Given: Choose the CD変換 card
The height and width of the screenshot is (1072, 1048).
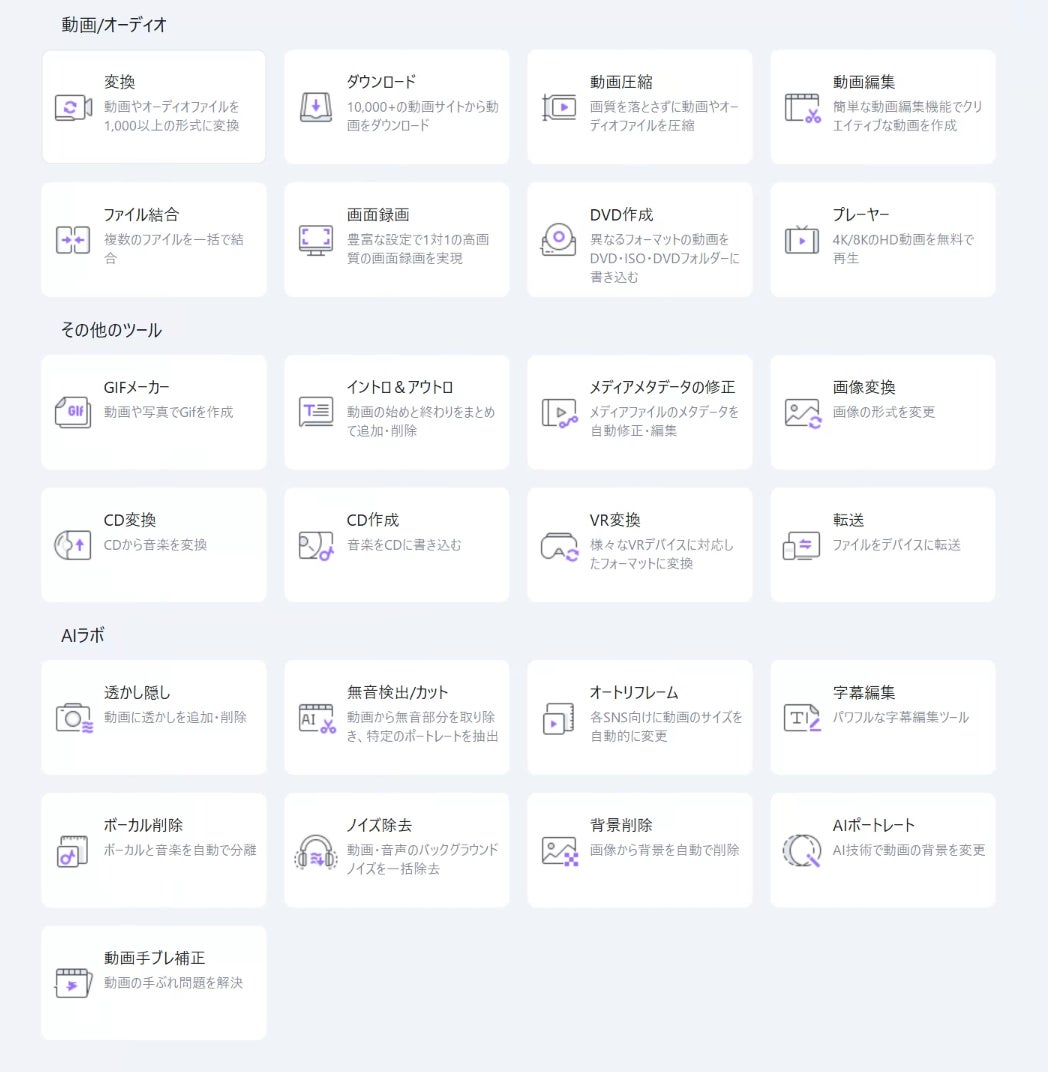Looking at the screenshot, I should (153, 545).
